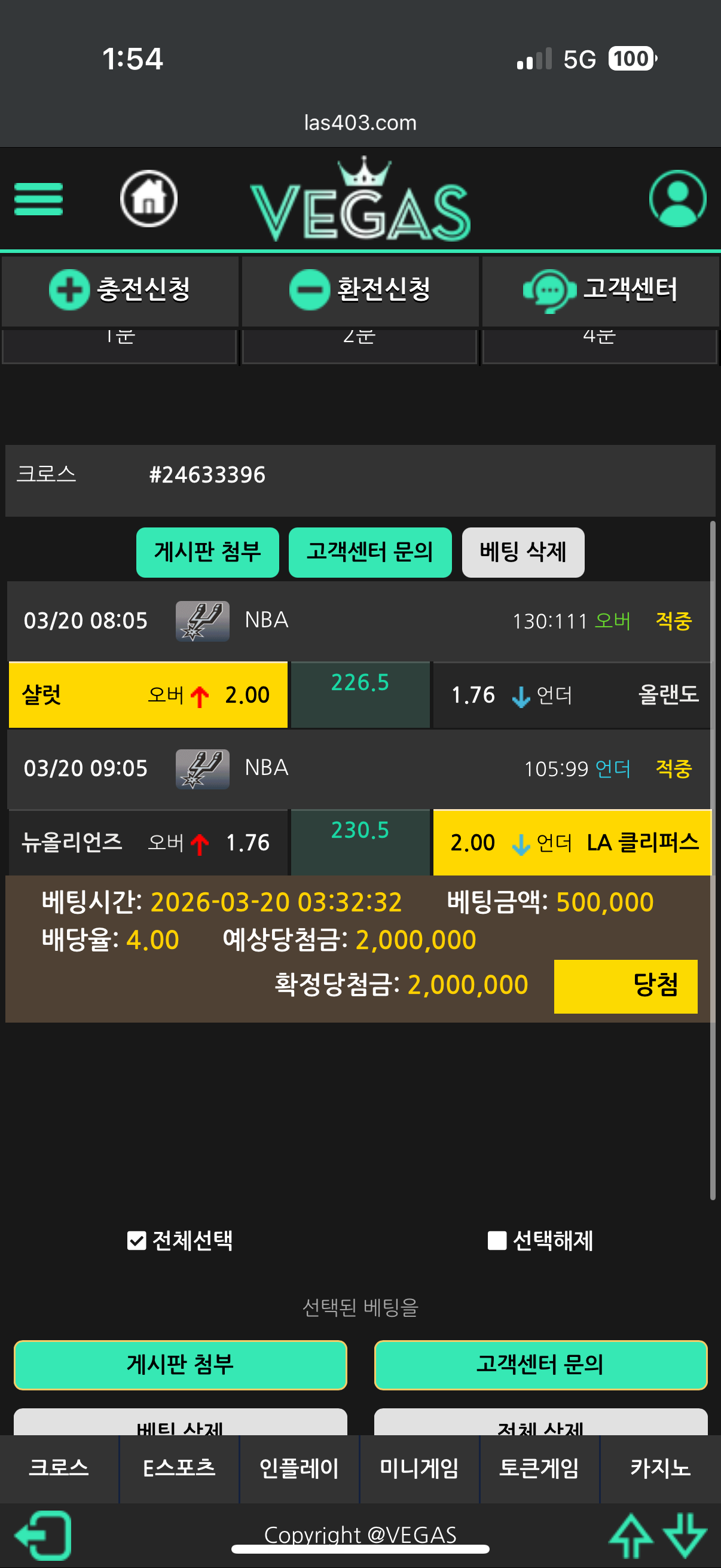Screen dimensions: 721x1568
Task: Tap 게시판 첨부 under bet #24633396
Action: click(207, 552)
